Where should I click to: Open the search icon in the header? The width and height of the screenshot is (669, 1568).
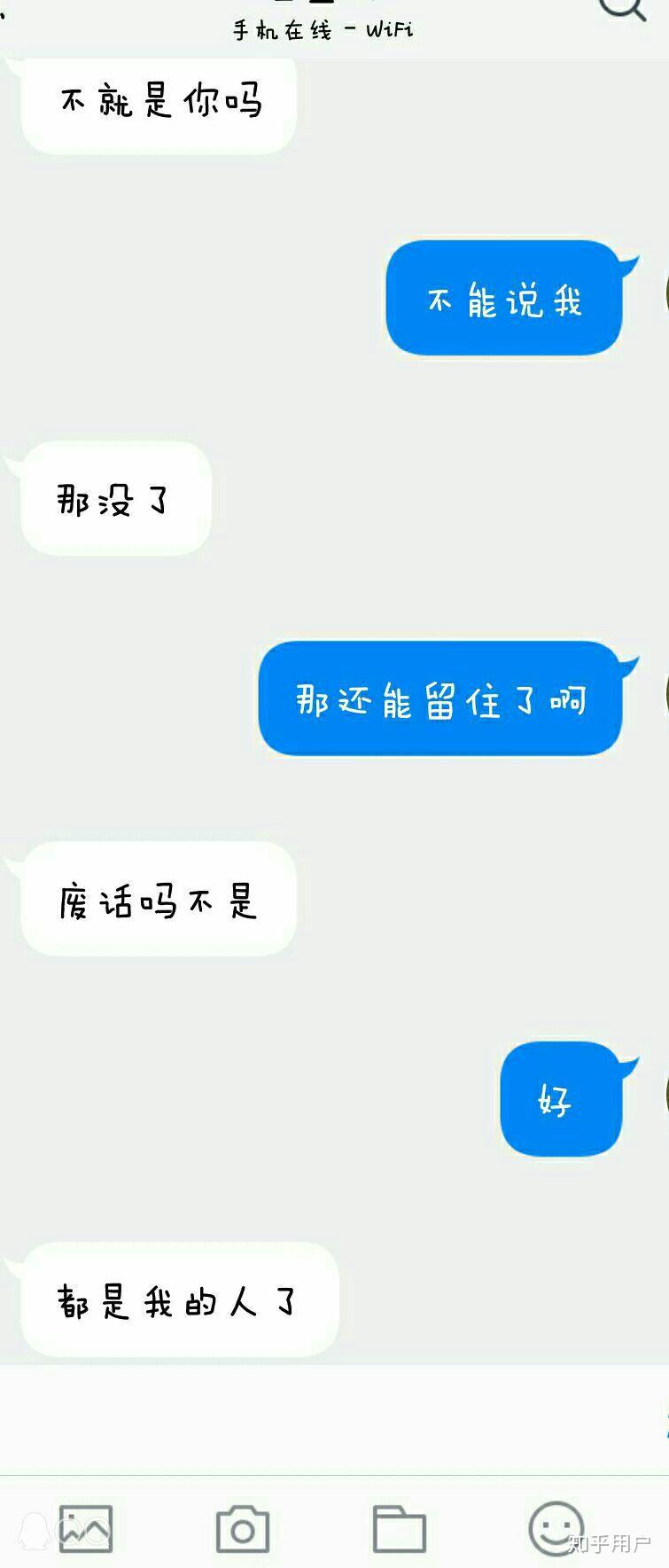point(622,9)
